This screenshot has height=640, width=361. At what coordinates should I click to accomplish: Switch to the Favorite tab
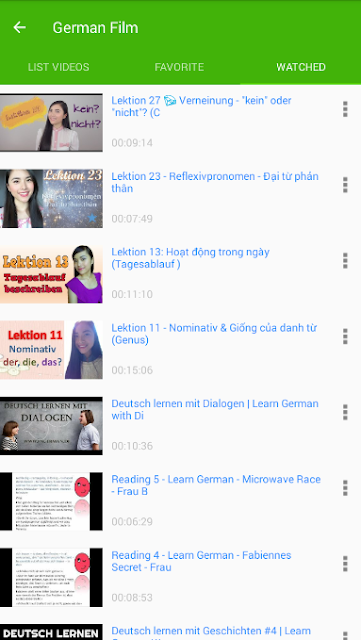179,67
